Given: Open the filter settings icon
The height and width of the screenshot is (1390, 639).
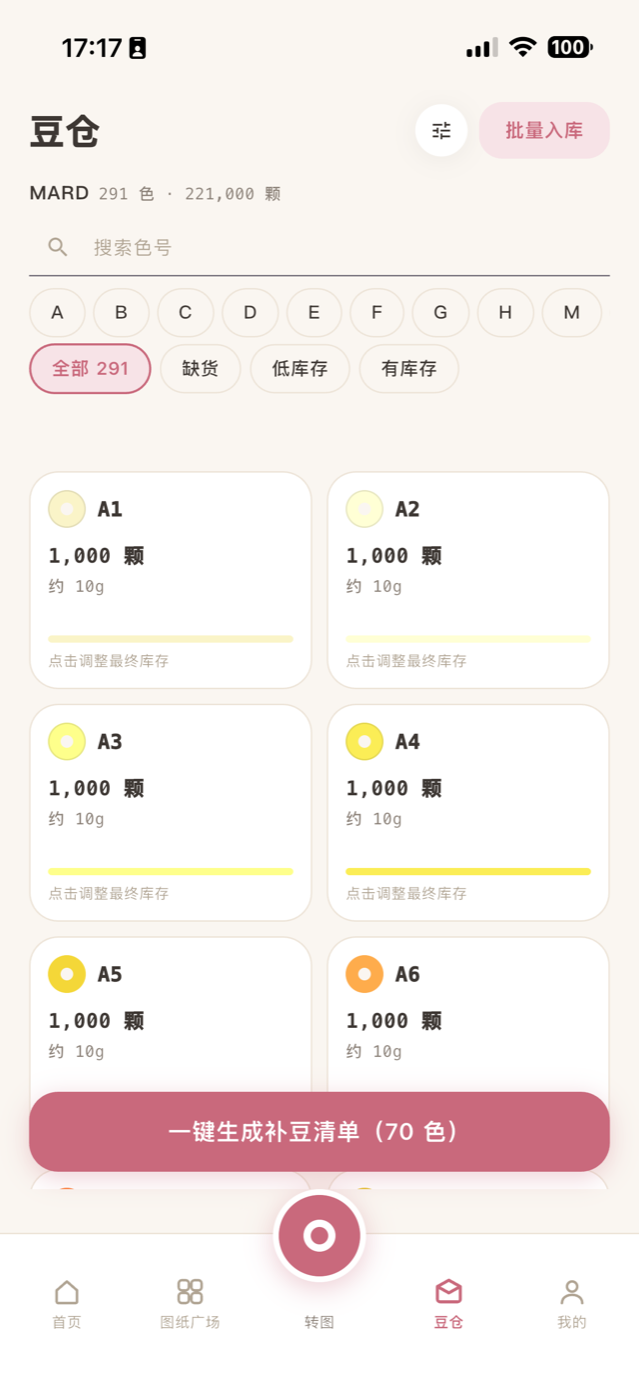Looking at the screenshot, I should tap(441, 130).
